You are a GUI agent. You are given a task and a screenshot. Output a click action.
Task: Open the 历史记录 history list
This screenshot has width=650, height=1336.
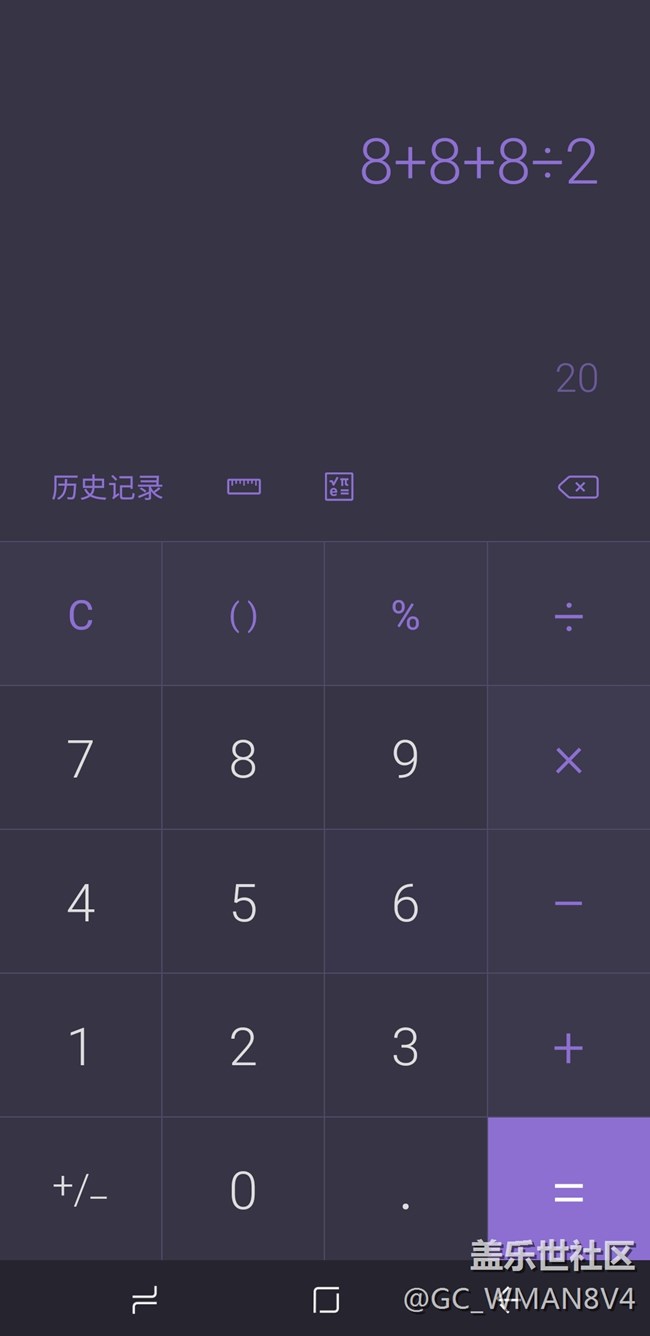pyautogui.click(x=107, y=487)
